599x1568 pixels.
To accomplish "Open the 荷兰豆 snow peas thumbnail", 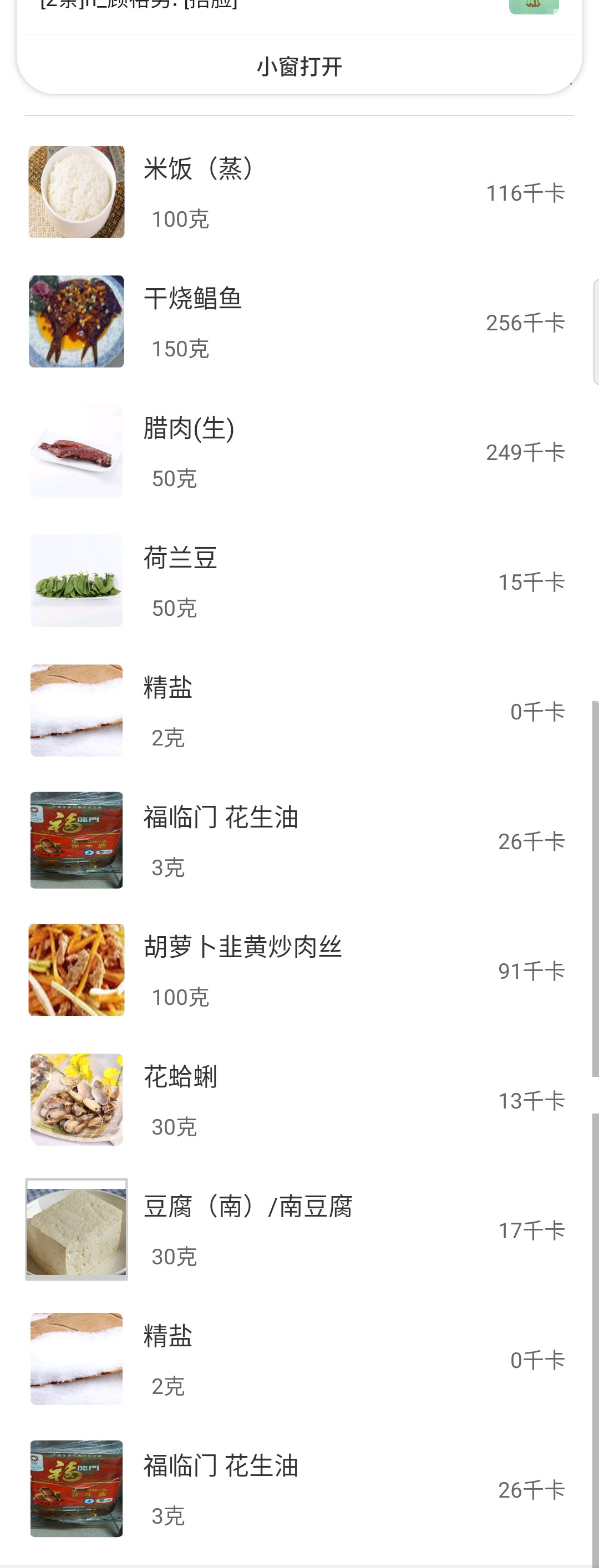I will (75, 580).
